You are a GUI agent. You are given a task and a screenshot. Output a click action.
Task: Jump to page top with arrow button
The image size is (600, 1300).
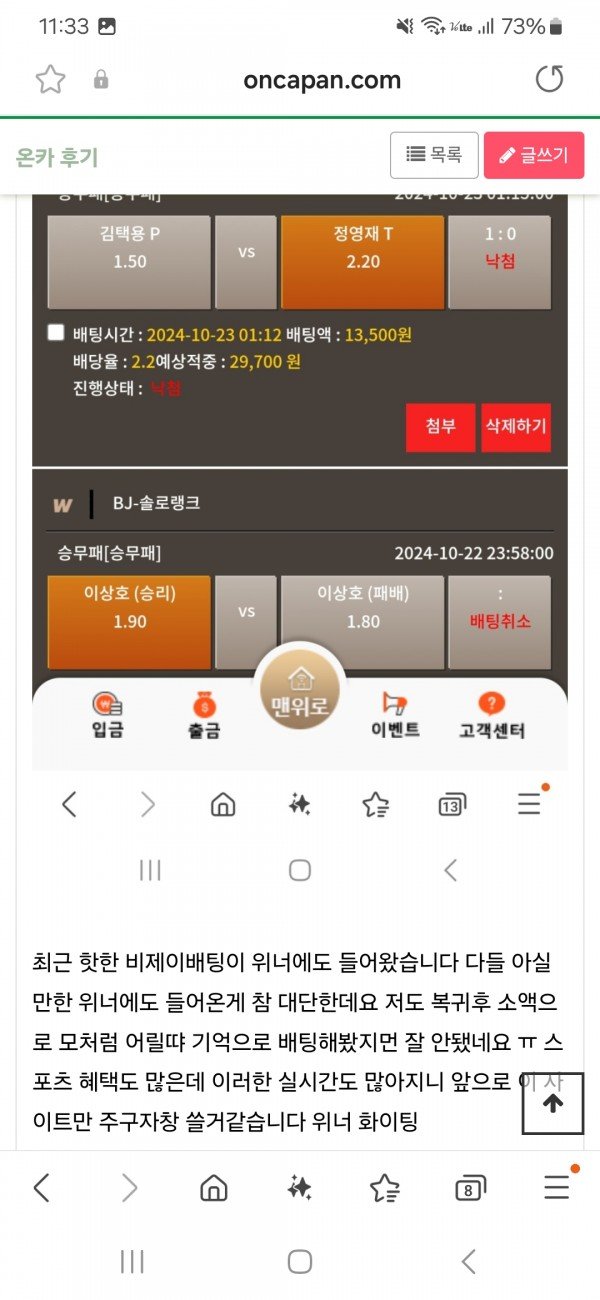[x=552, y=1103]
